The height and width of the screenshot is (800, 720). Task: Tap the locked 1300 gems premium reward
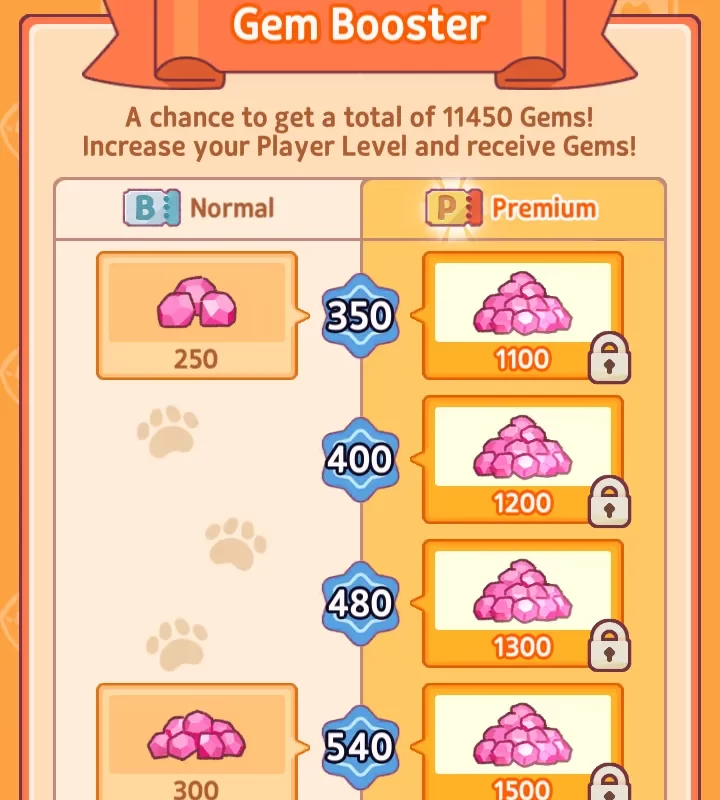pyautogui.click(x=522, y=603)
